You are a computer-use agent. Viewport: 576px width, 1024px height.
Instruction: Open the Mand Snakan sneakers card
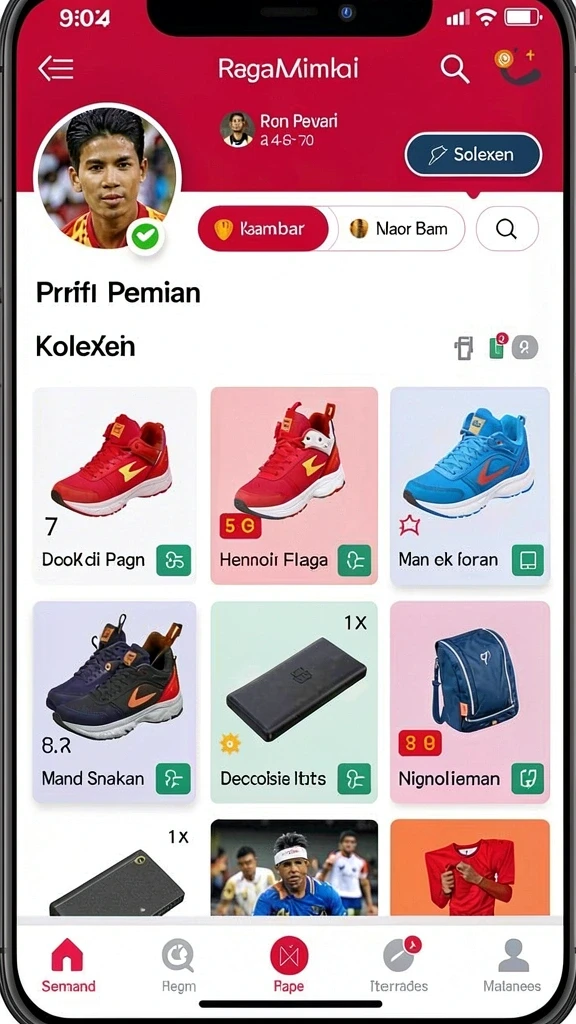(x=115, y=702)
